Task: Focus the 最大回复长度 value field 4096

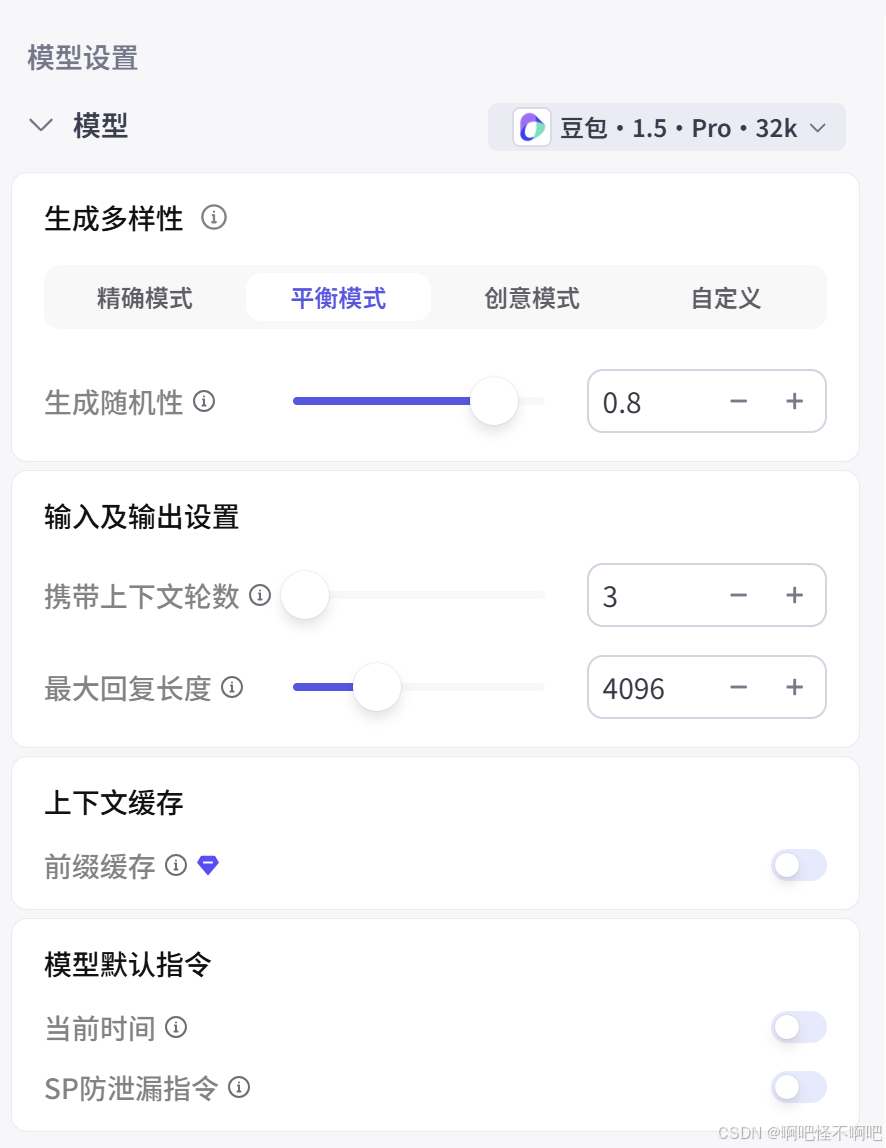Action: tap(650, 688)
